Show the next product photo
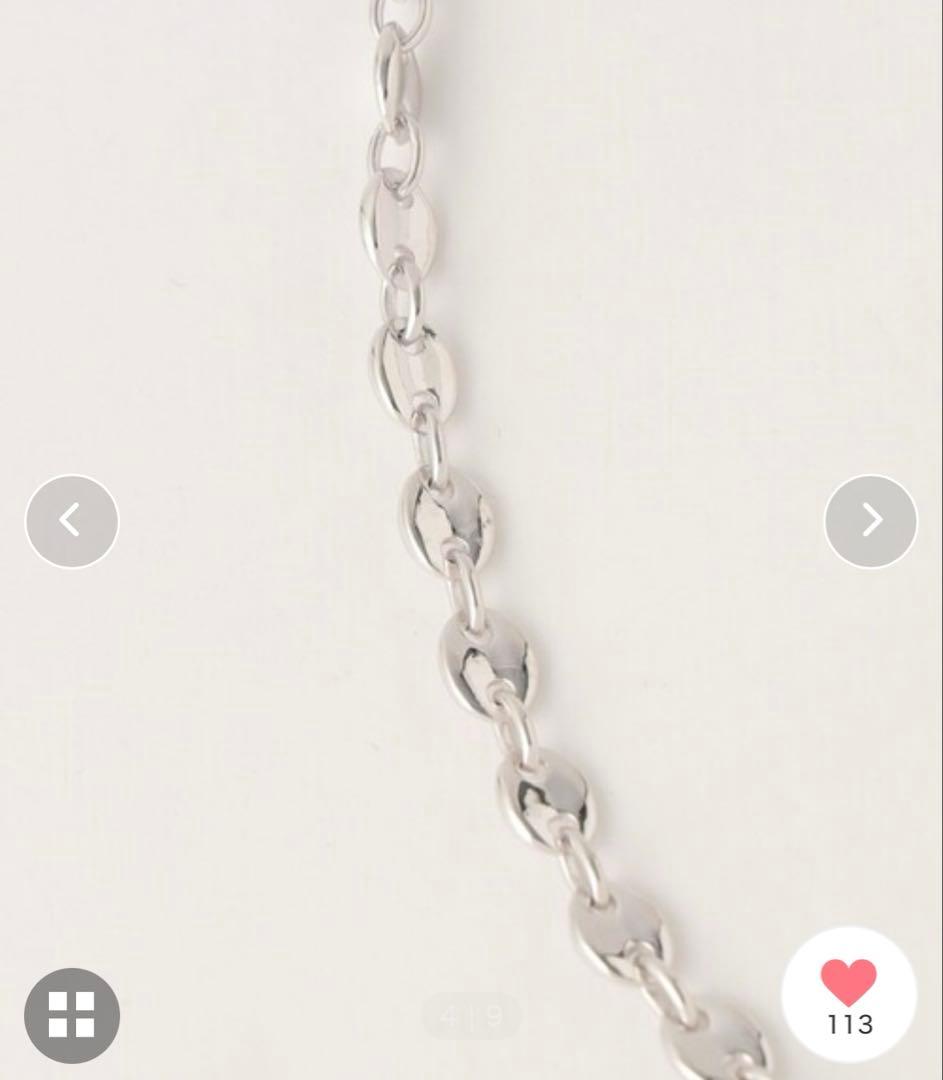The height and width of the screenshot is (1080, 943). [x=870, y=521]
